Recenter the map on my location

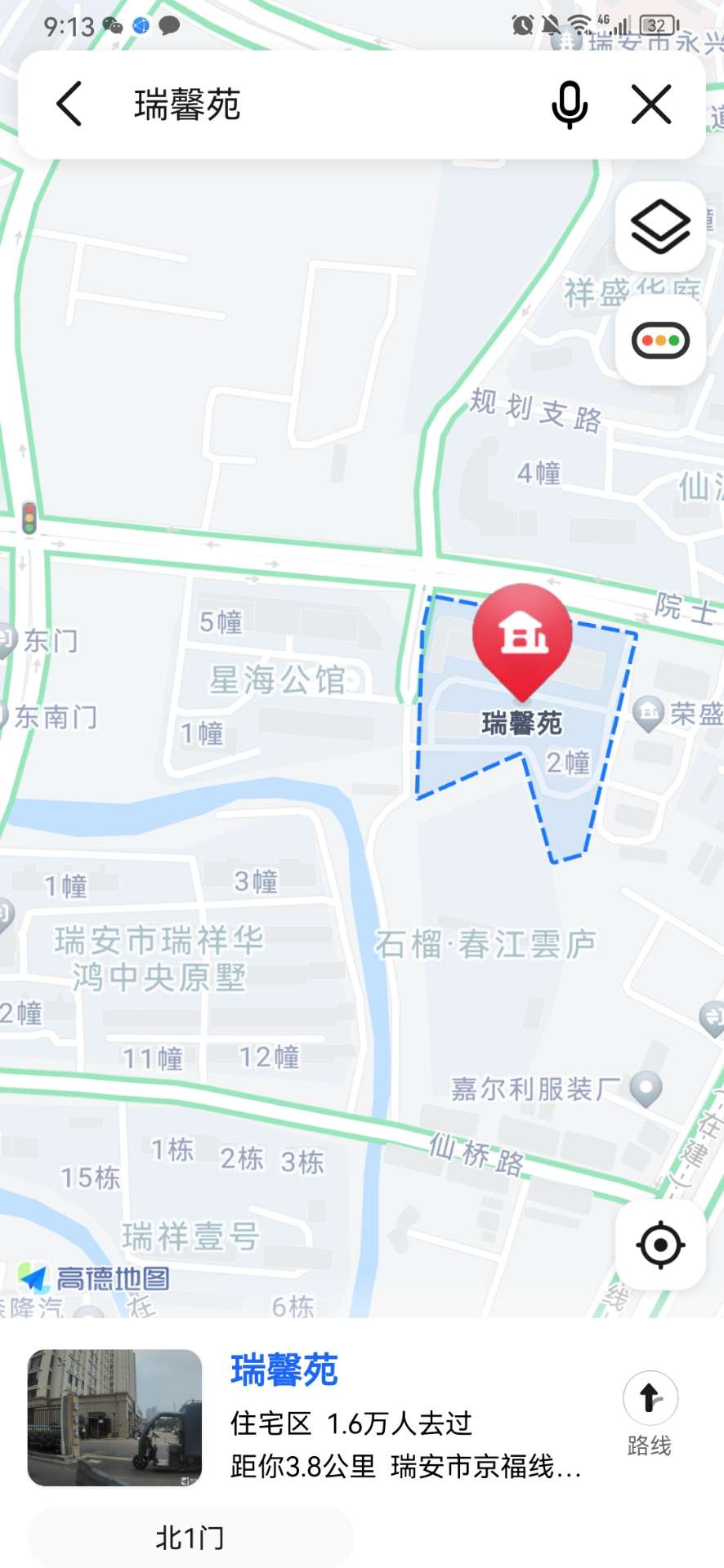(x=660, y=1245)
